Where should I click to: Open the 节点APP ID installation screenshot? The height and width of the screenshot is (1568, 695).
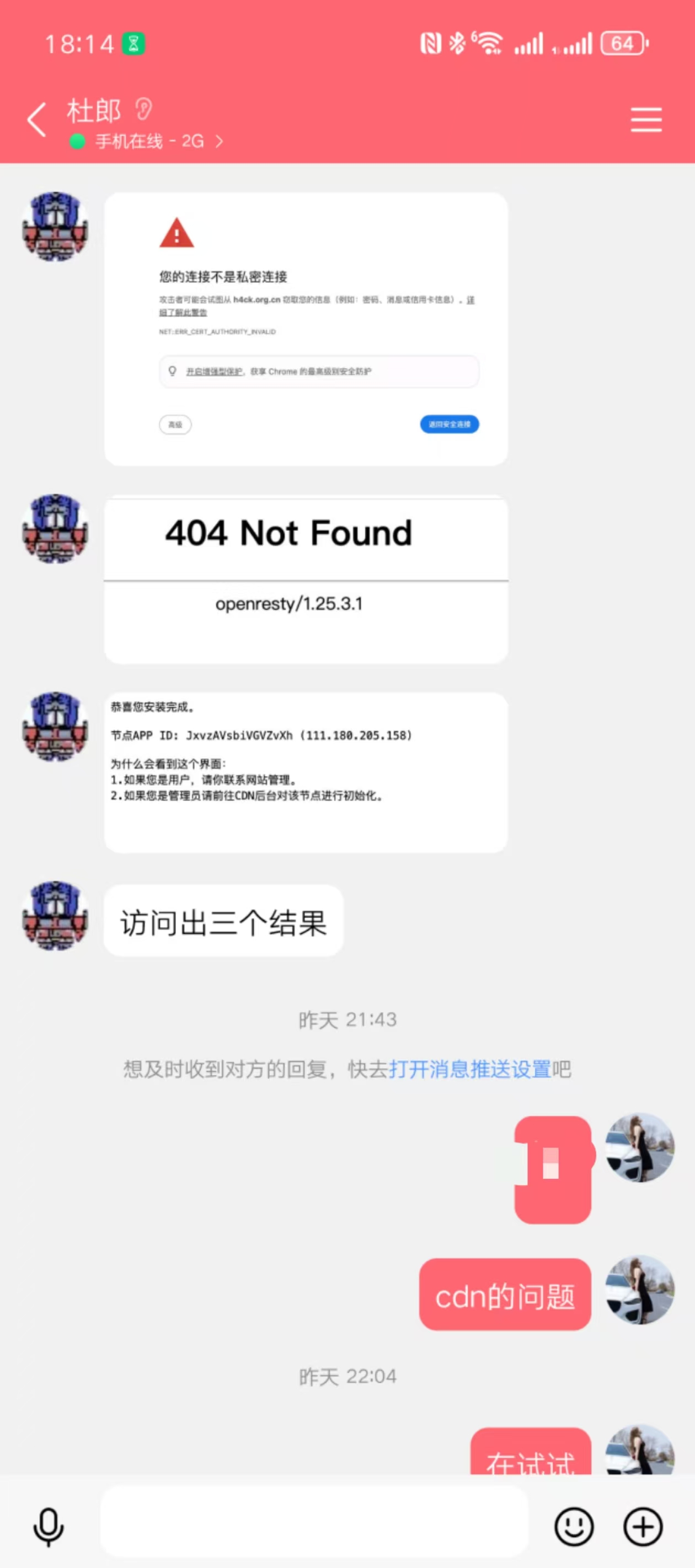[306, 772]
